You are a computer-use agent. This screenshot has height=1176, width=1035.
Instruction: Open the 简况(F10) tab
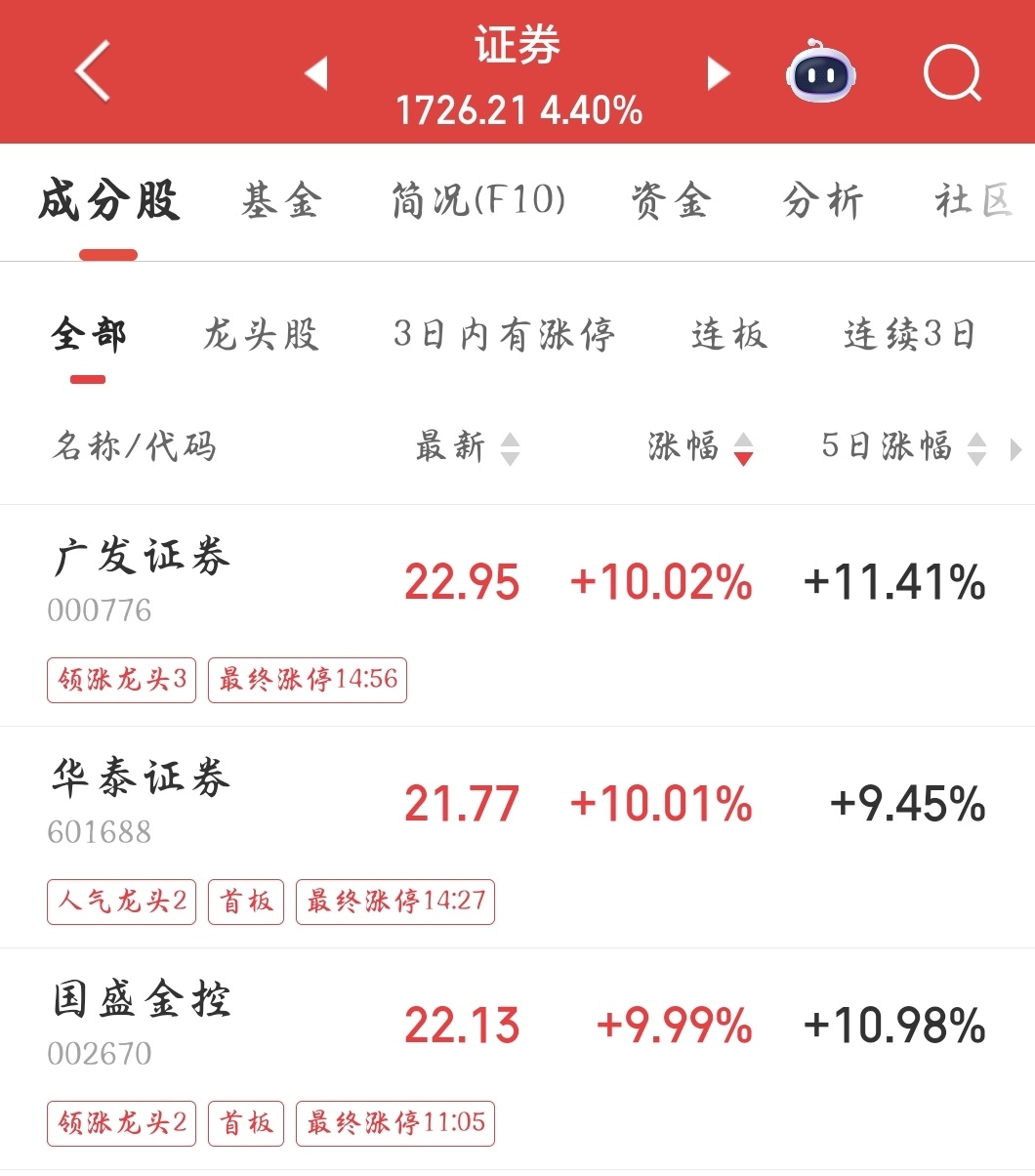coord(478,201)
